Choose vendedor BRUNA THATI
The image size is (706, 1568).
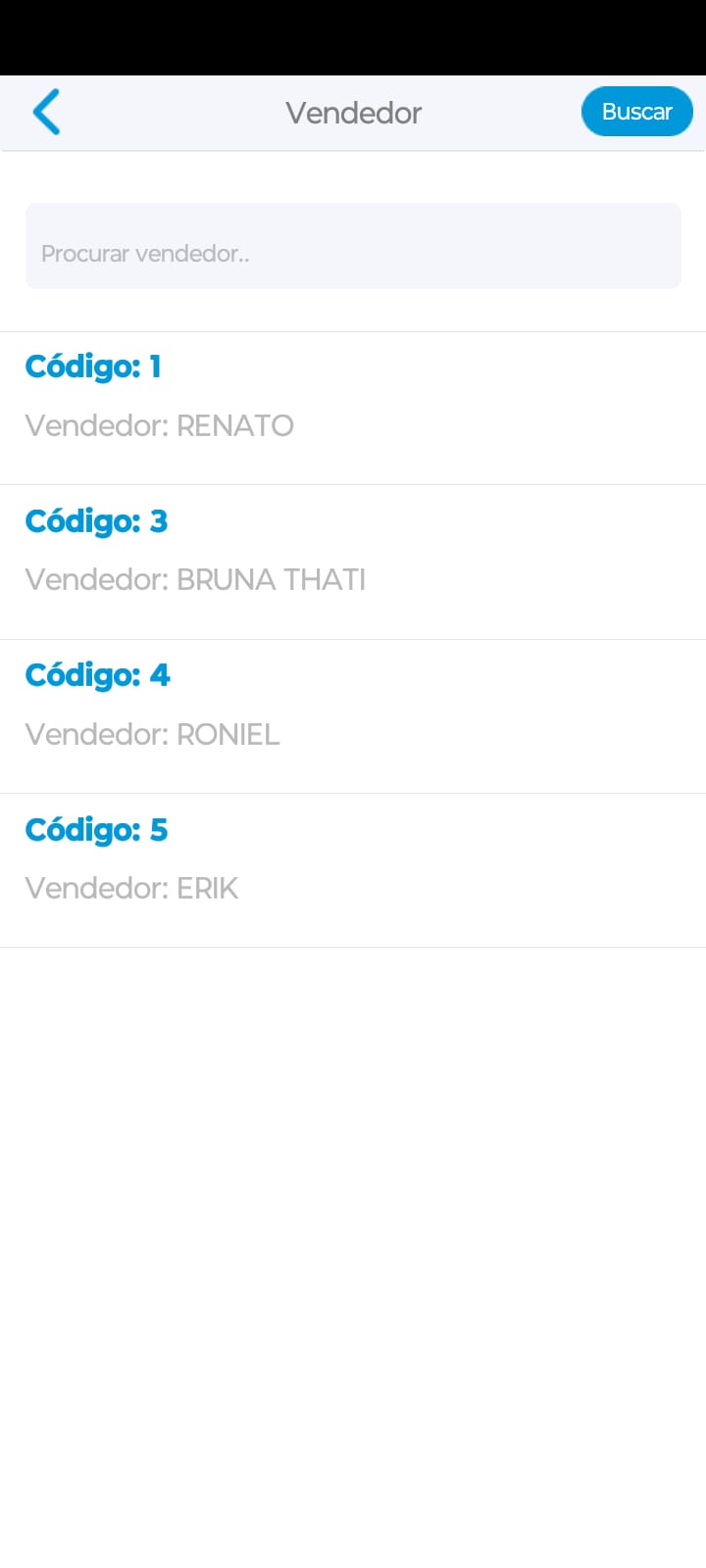pyautogui.click(x=353, y=563)
